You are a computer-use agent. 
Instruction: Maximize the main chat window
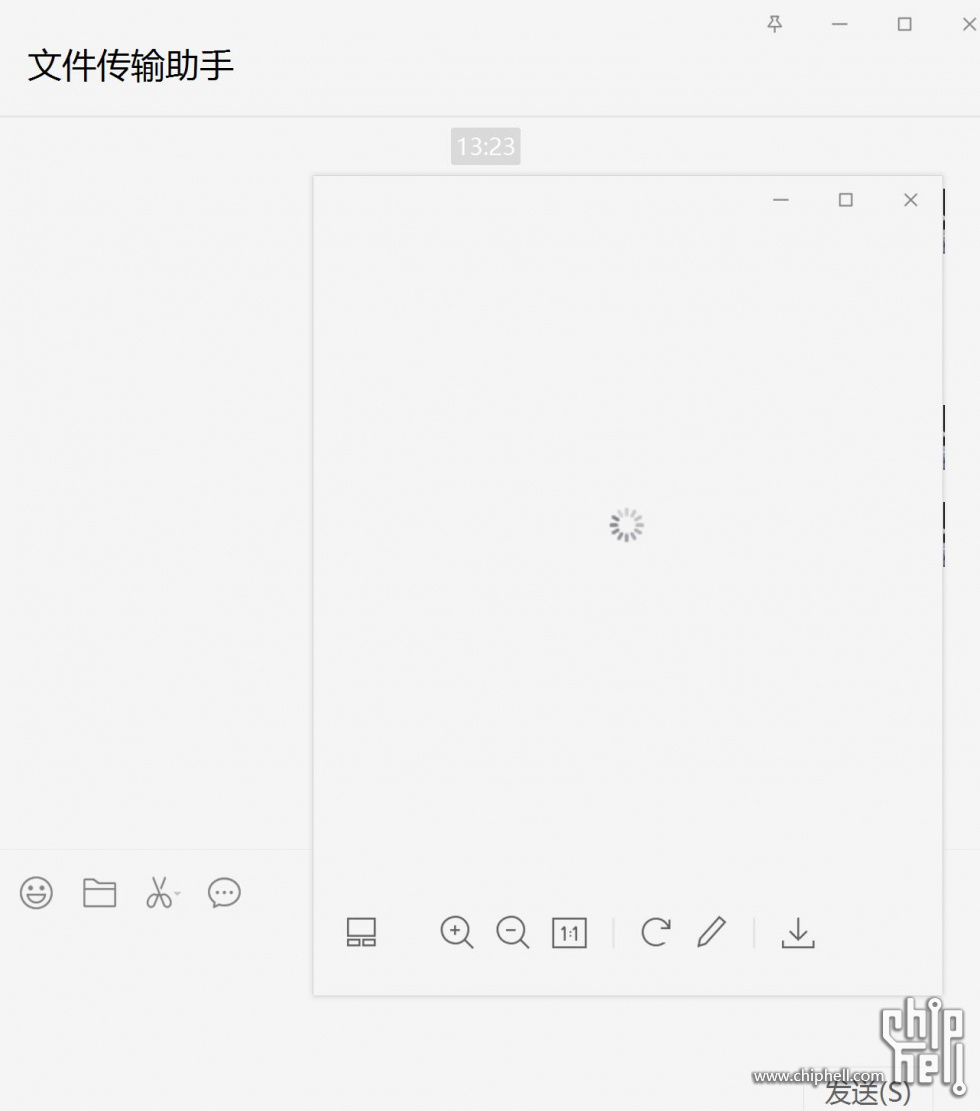[x=904, y=24]
